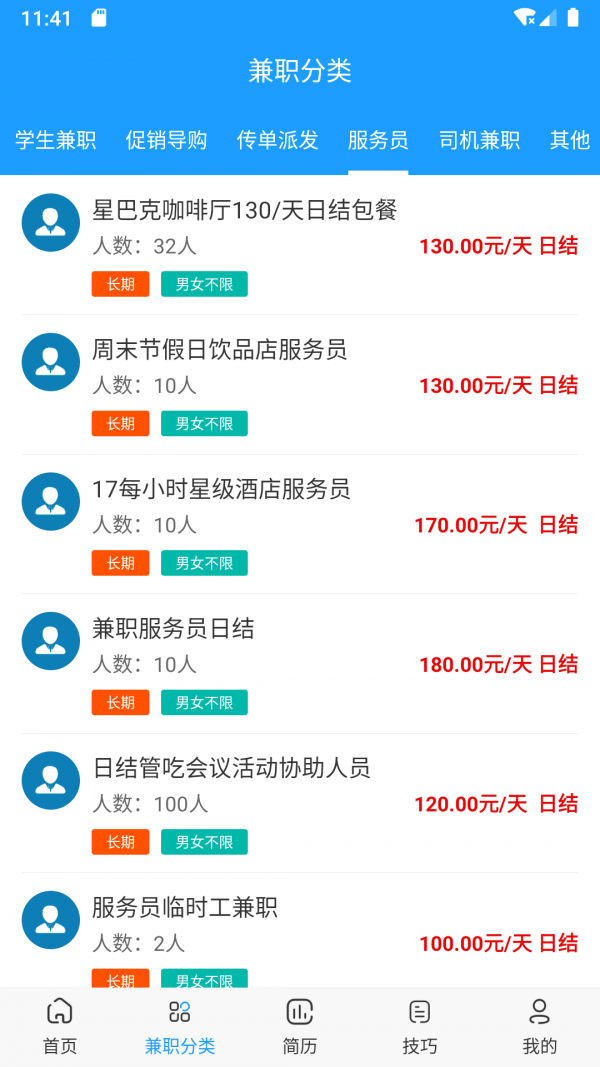Open the 简历 resume tab
This screenshot has height=1067, width=600.
[x=300, y=1027]
